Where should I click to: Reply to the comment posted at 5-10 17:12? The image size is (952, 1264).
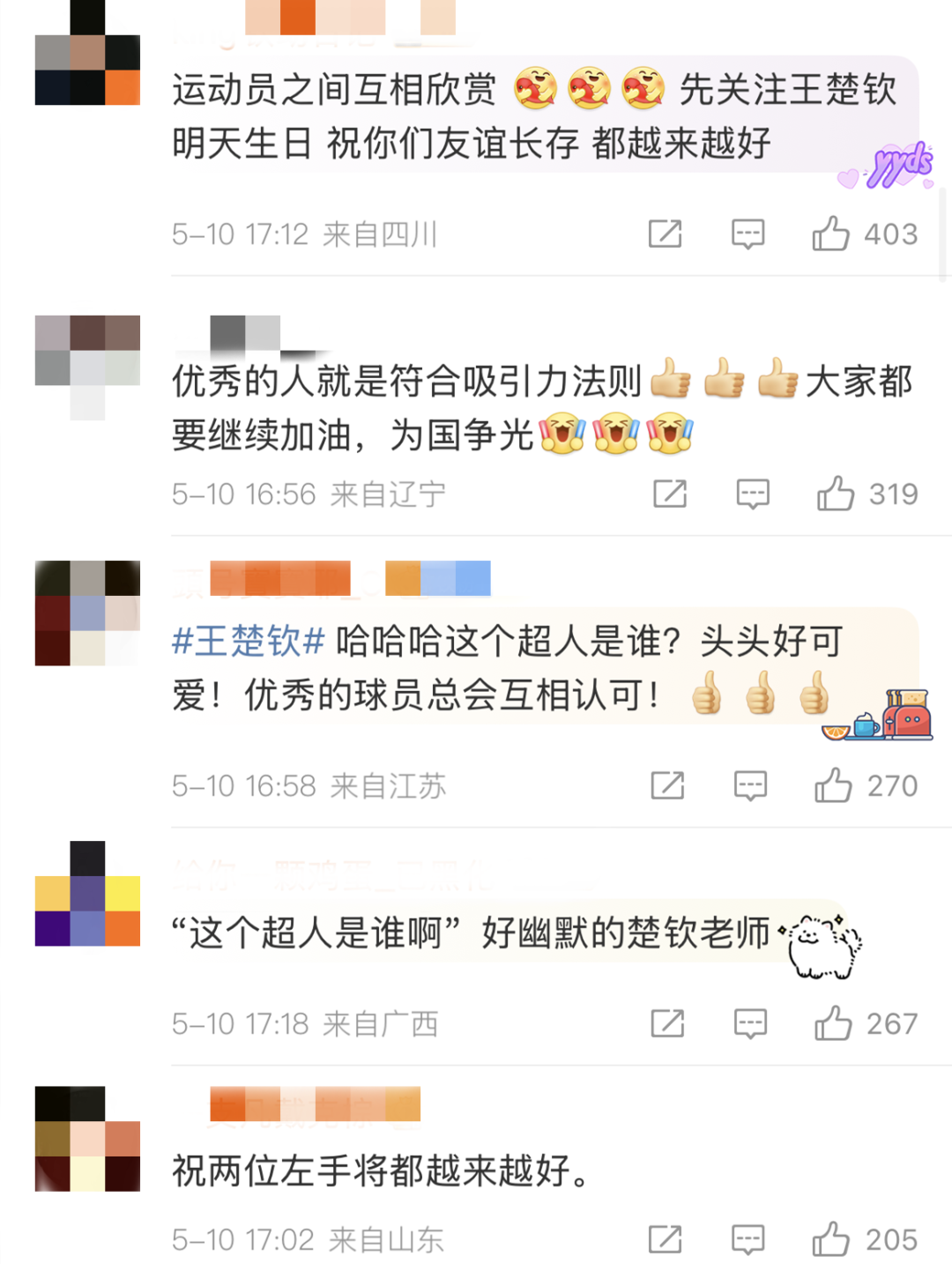(747, 234)
